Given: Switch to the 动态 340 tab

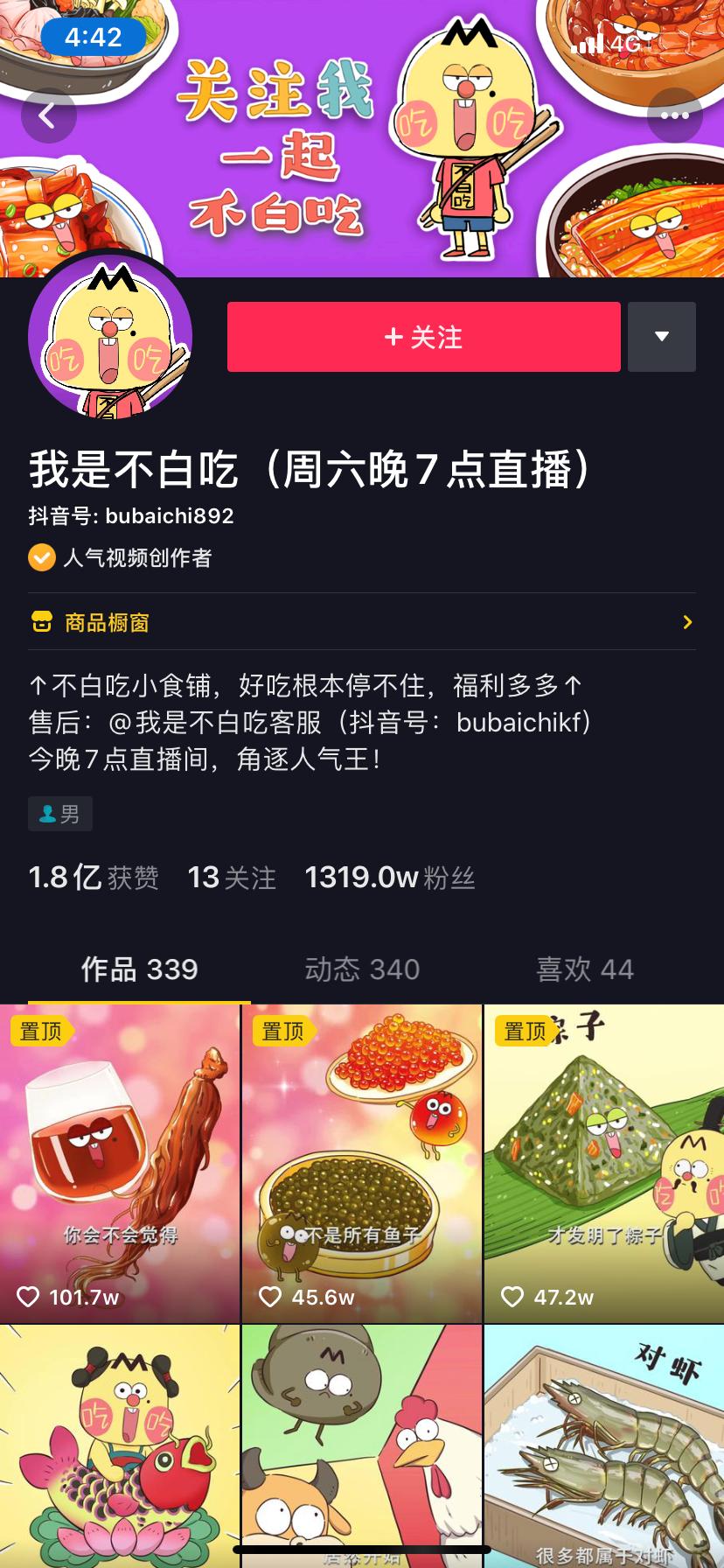Looking at the screenshot, I should pyautogui.click(x=362, y=969).
